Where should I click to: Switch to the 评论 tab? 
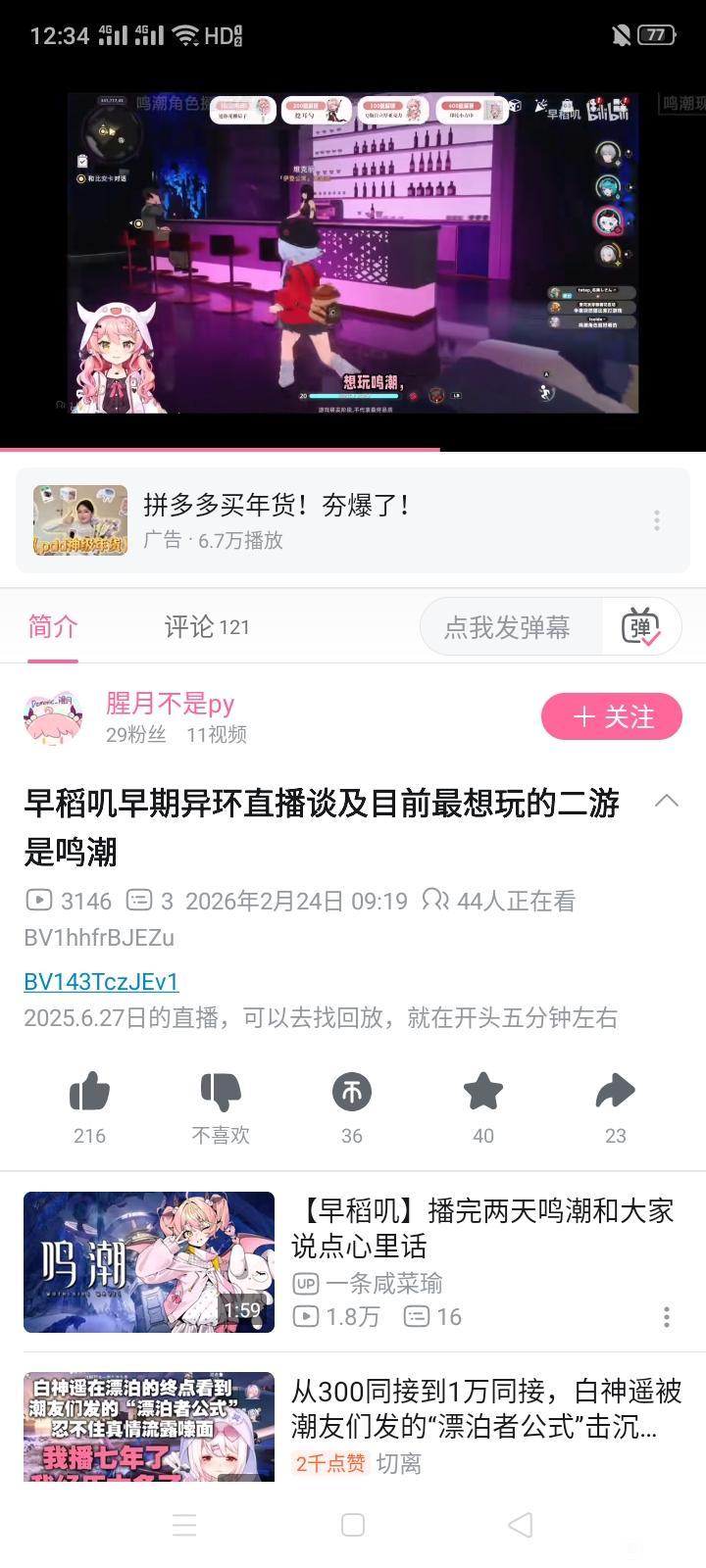[x=206, y=627]
